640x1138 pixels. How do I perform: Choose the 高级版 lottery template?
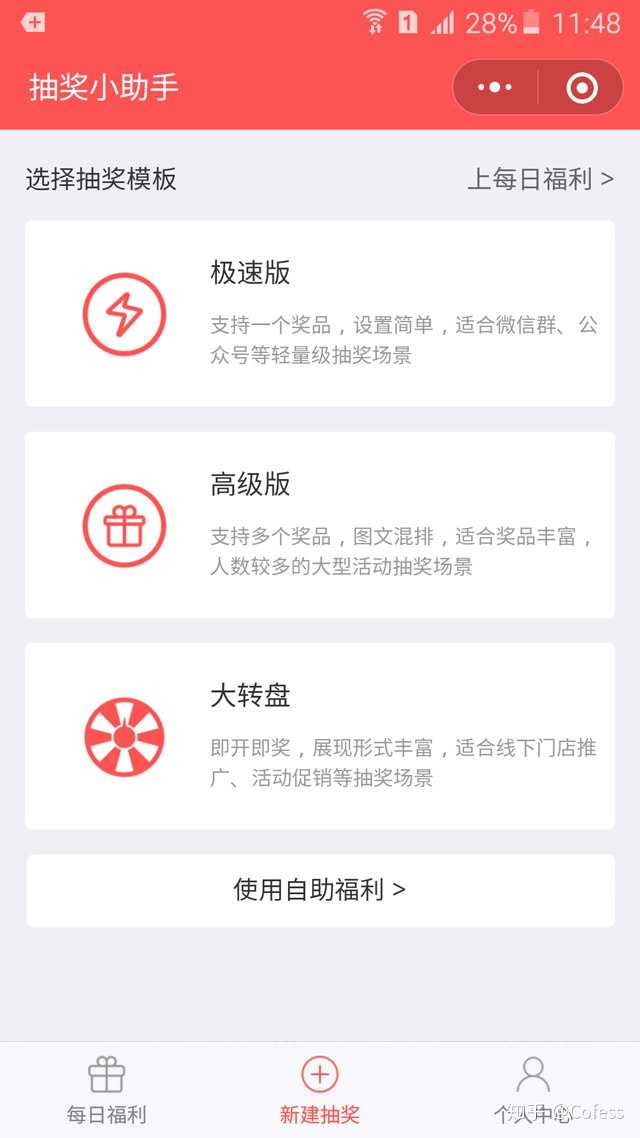[320, 525]
